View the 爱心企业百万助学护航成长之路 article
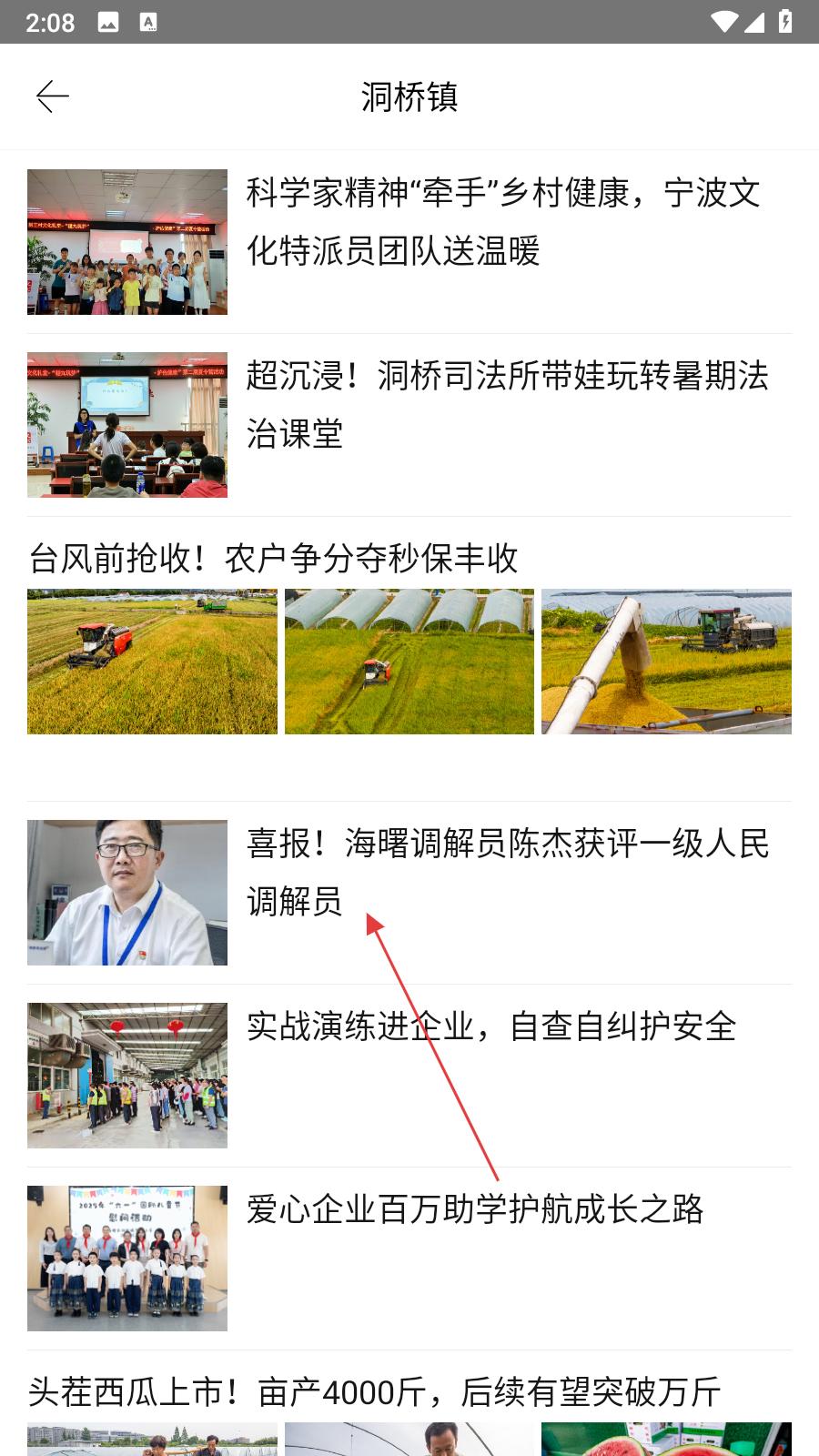 point(474,1209)
